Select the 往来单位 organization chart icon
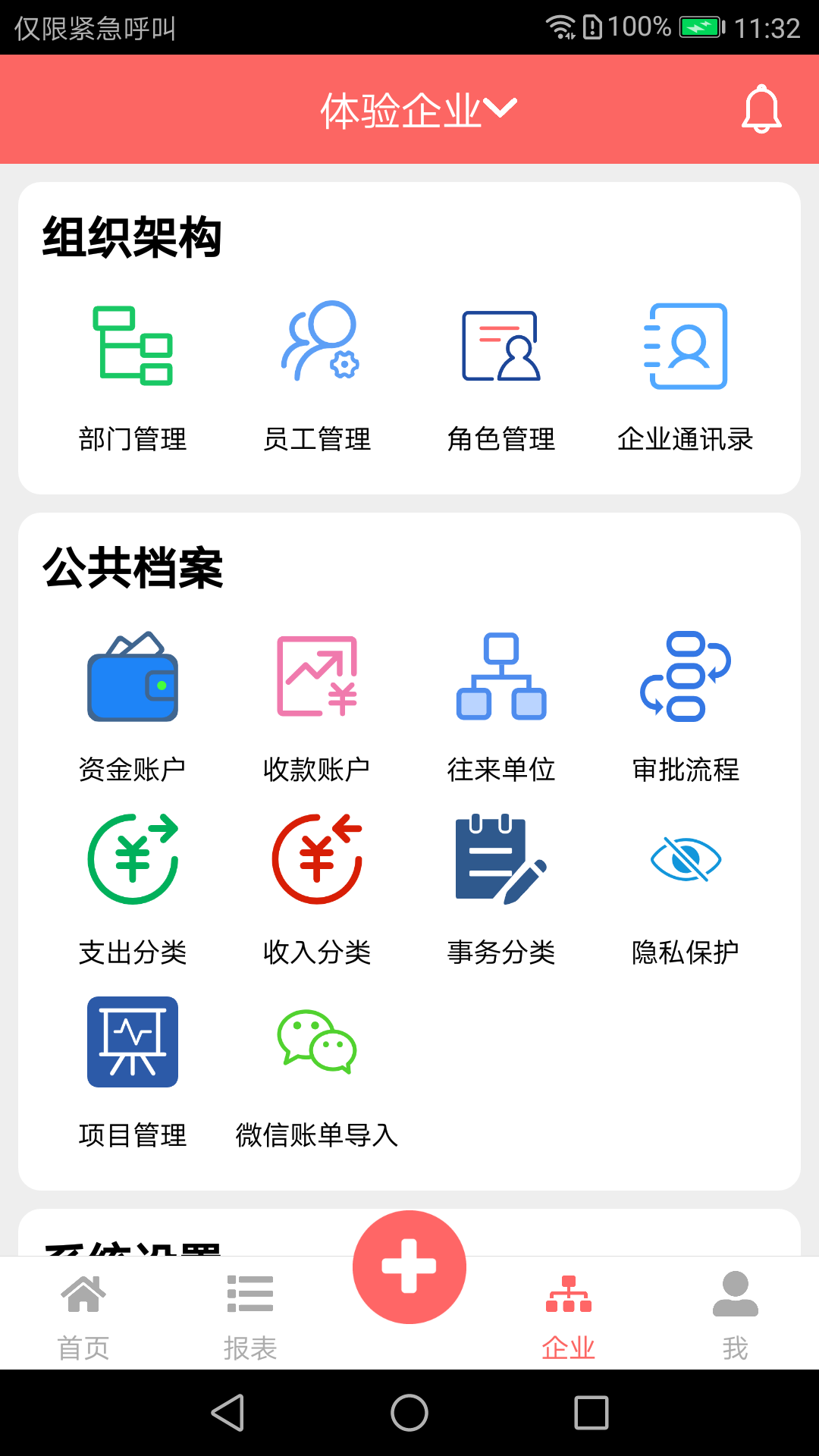 [x=500, y=676]
